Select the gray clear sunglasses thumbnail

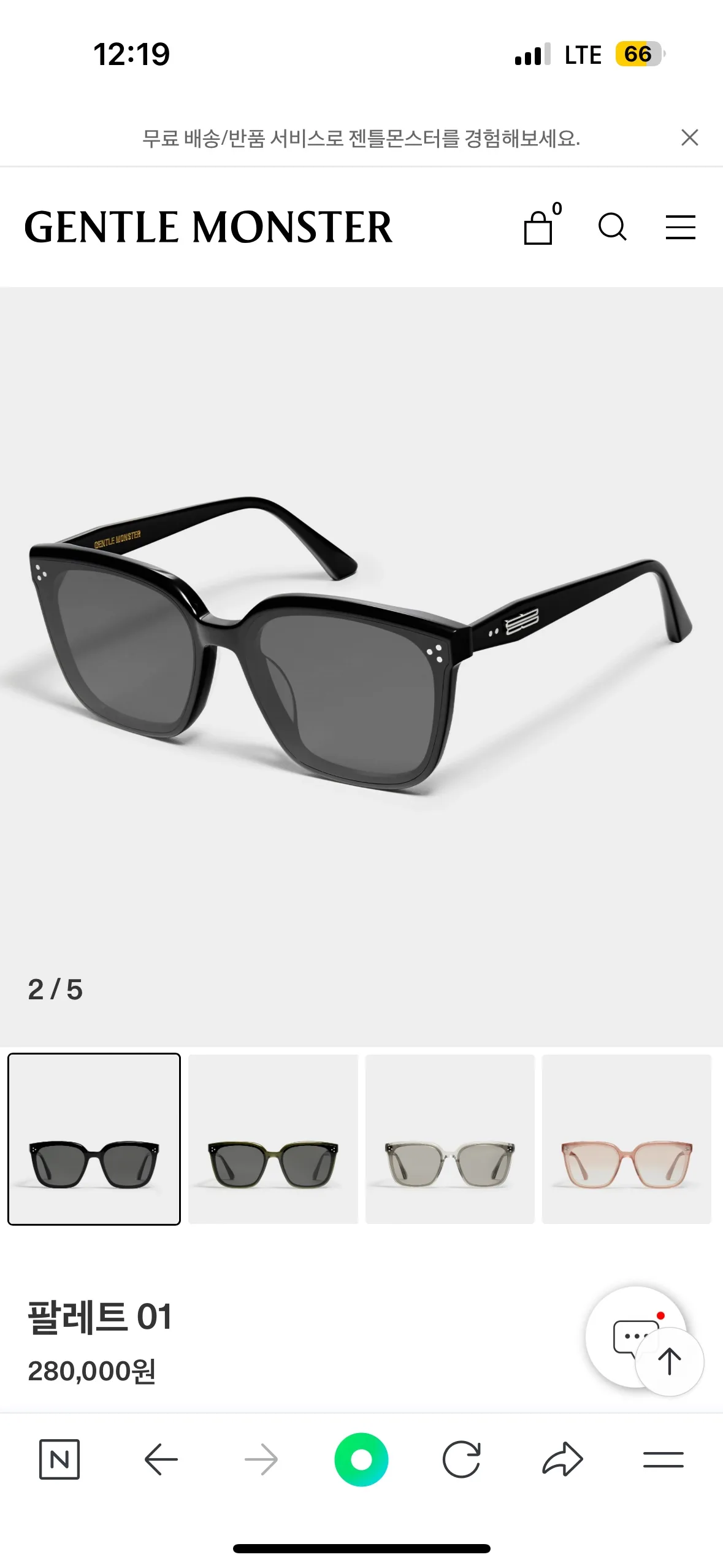[x=449, y=1139]
